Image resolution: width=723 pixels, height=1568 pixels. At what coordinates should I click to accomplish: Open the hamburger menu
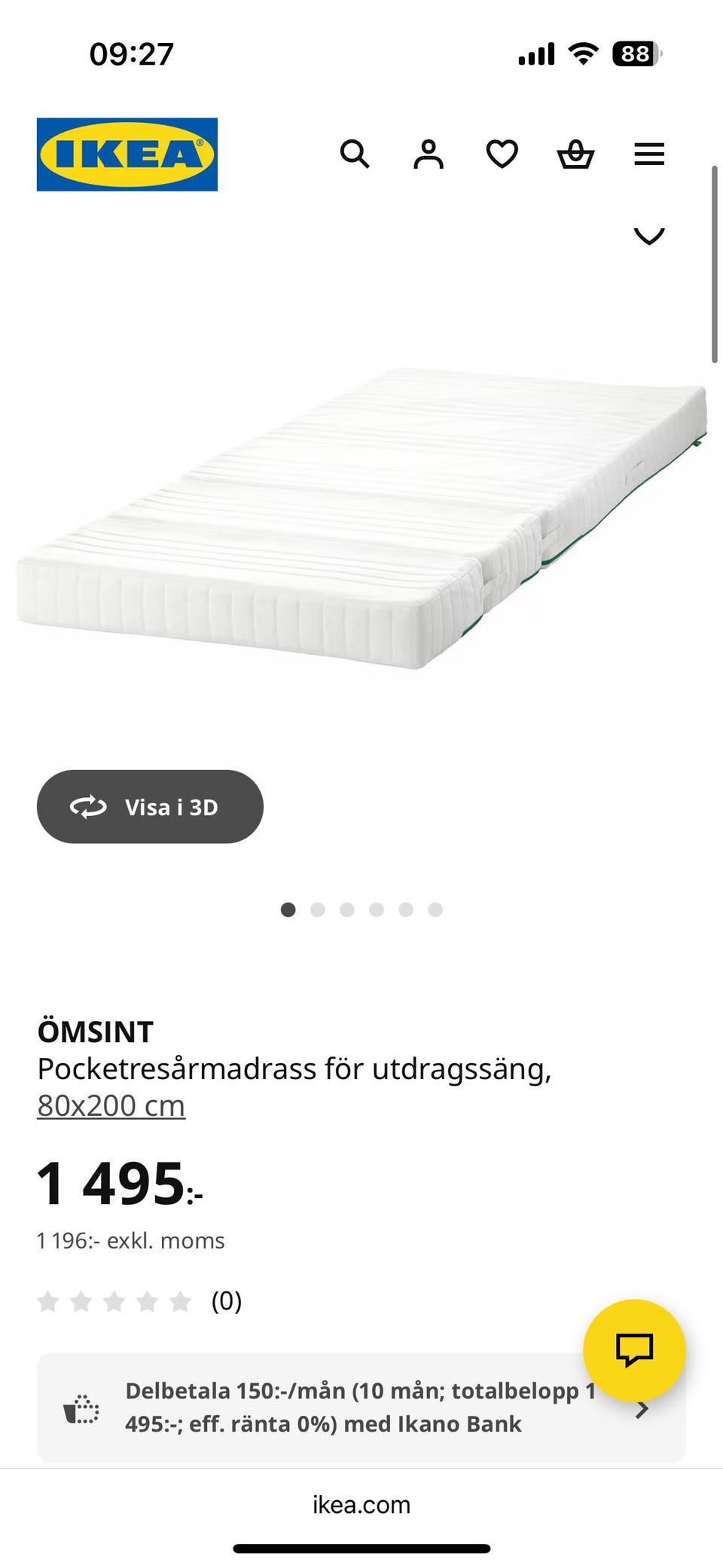point(649,154)
